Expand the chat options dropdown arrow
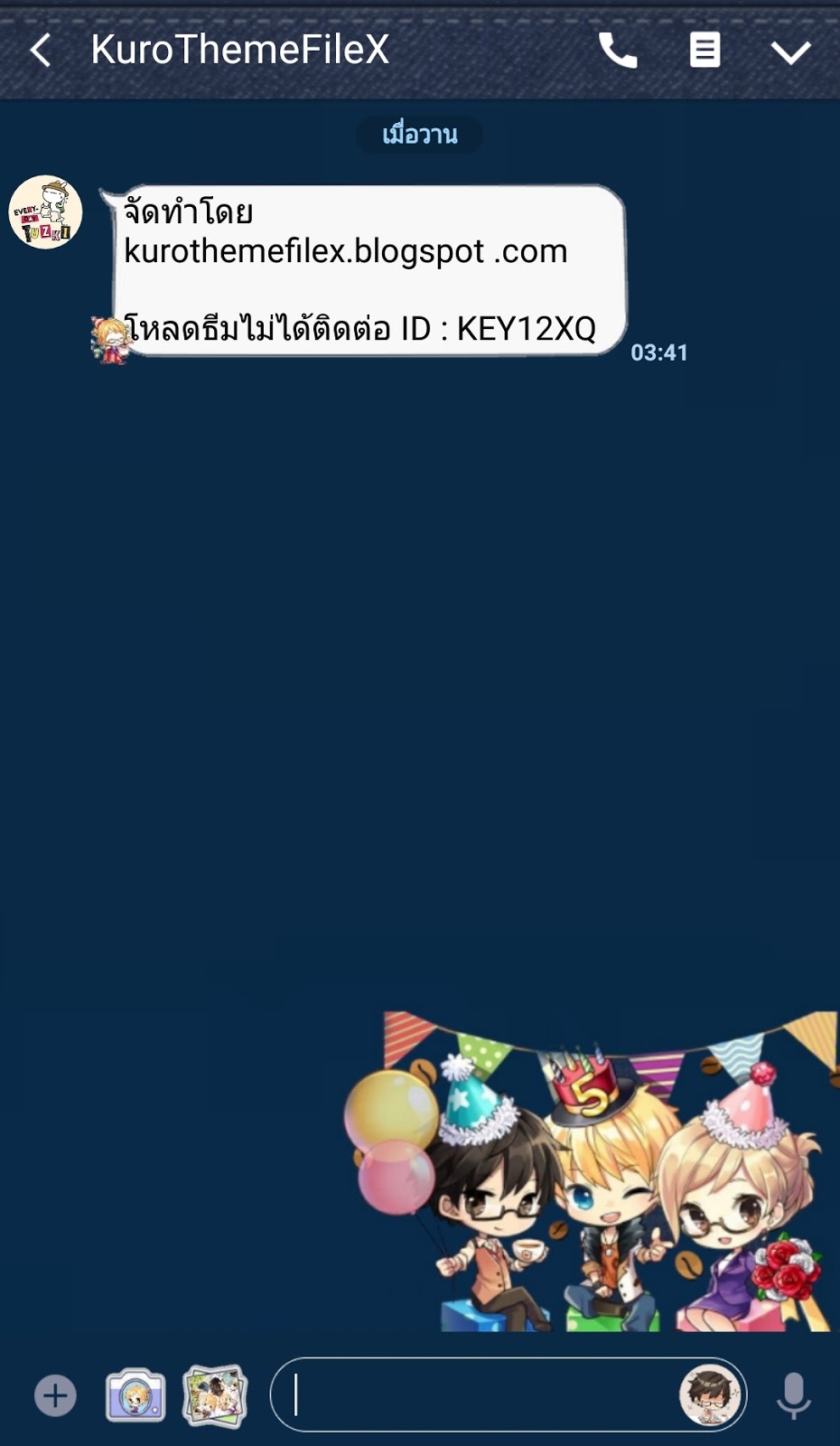 pyautogui.click(x=790, y=52)
